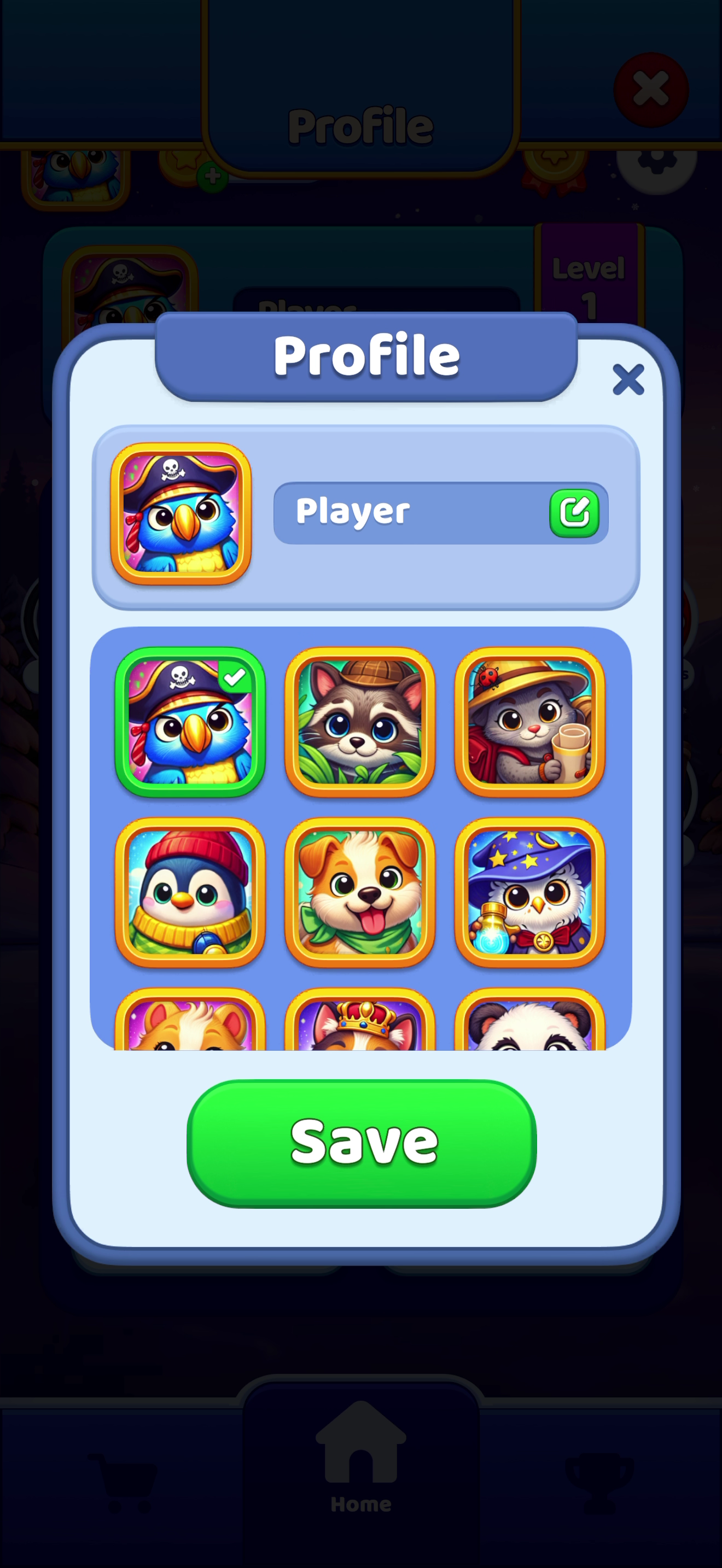
Task: Select the pirate parrot avatar
Action: point(190,722)
